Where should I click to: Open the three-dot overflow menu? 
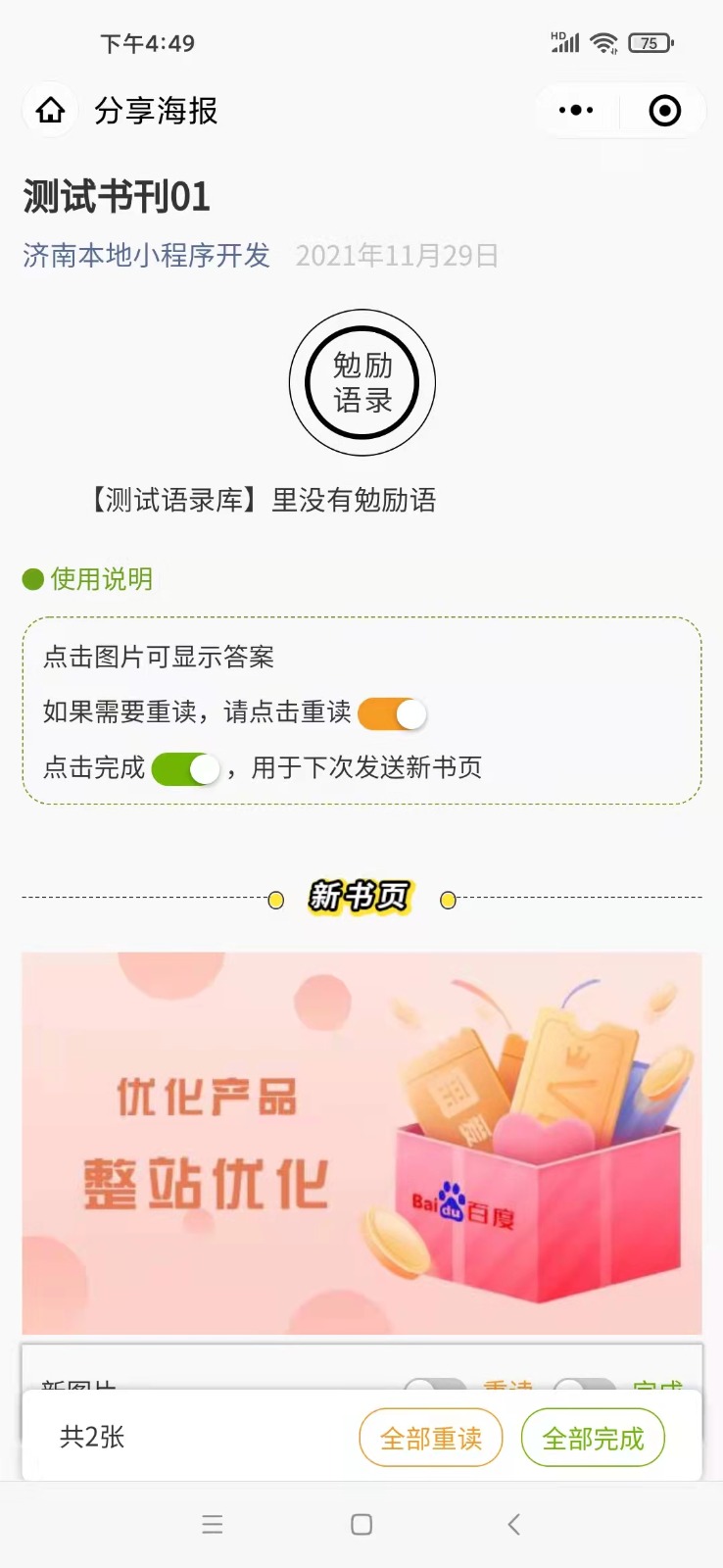click(x=576, y=111)
